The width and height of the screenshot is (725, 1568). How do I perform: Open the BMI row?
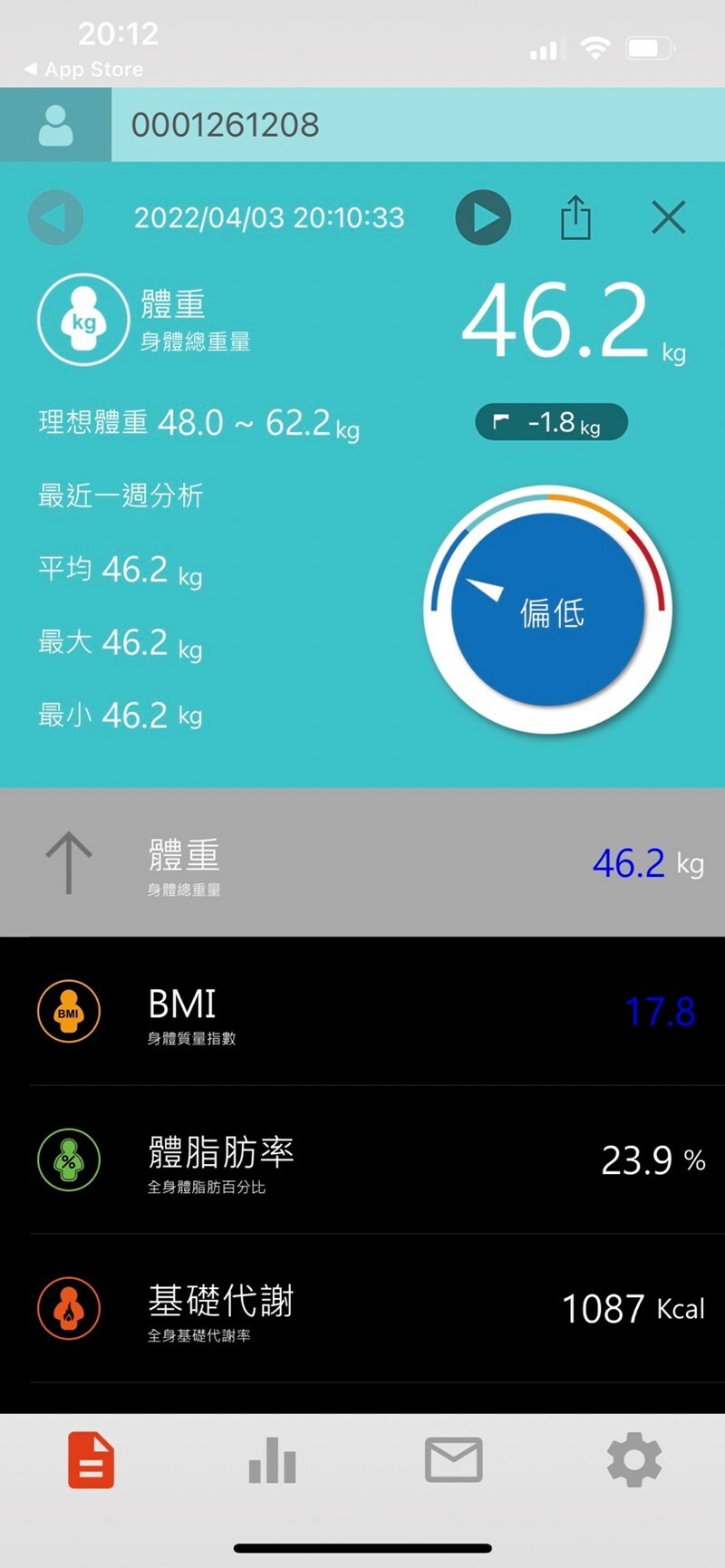pos(362,1011)
